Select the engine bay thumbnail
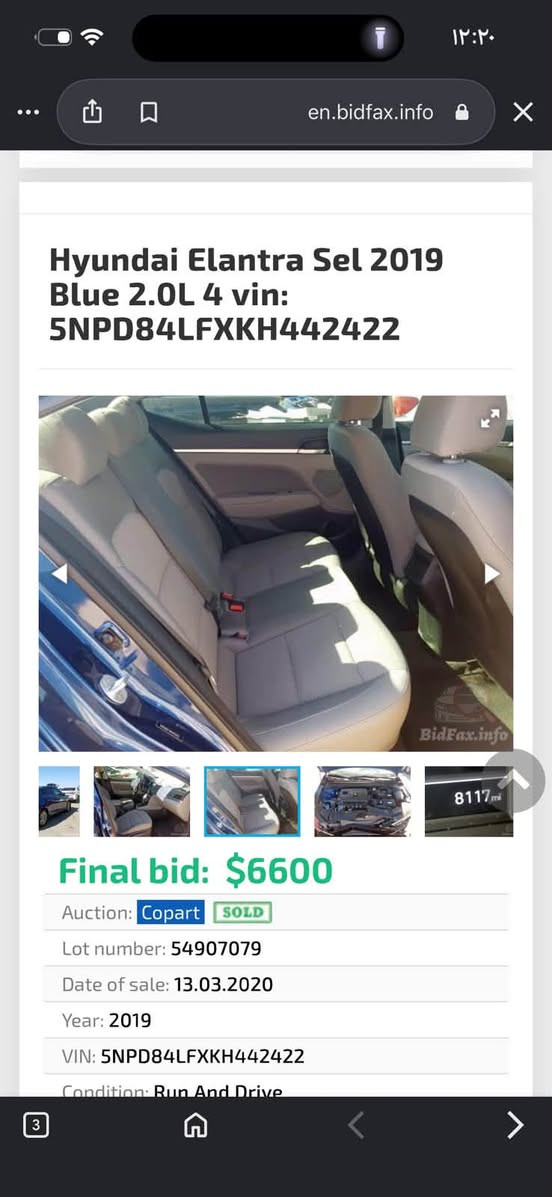 pos(363,802)
